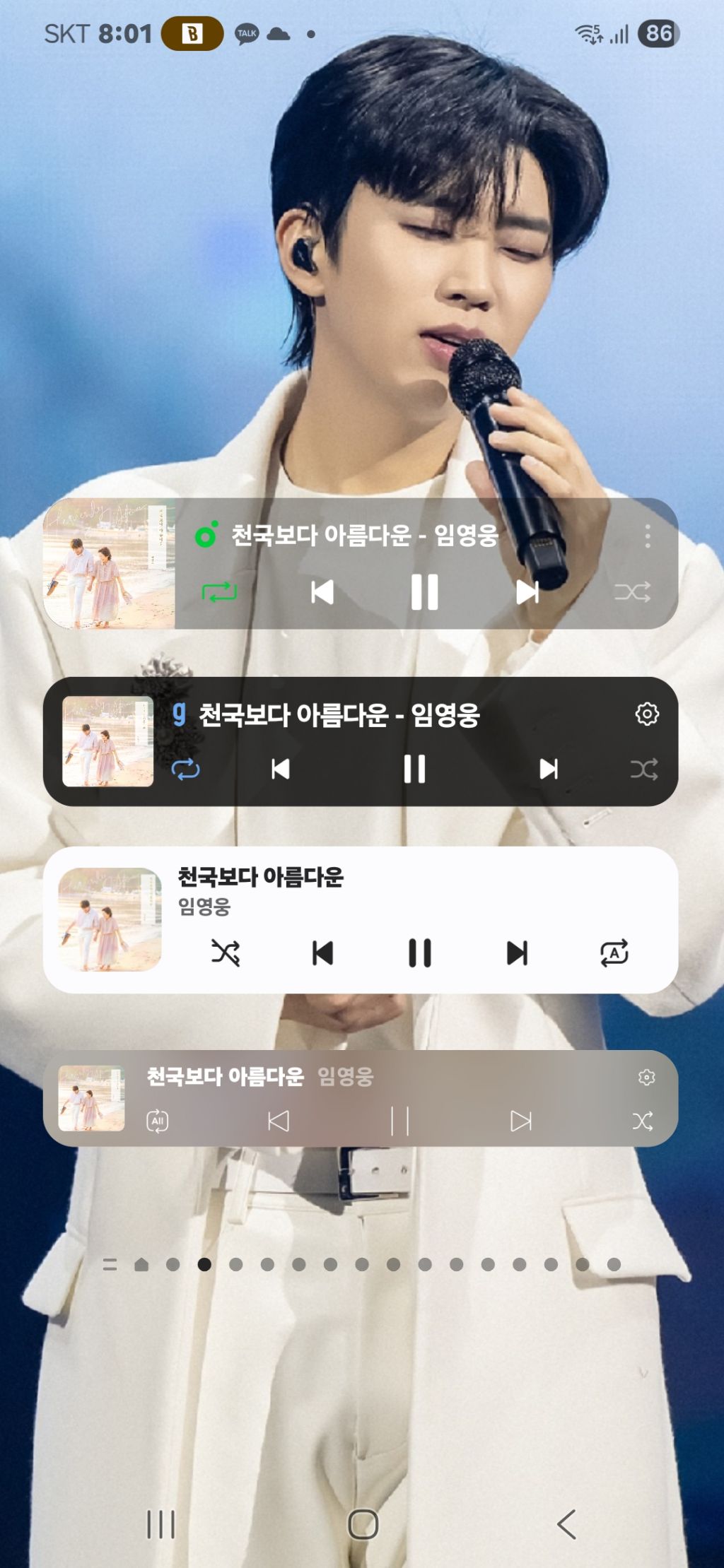Toggle the green repeat icon in Melon widget
The width and height of the screenshot is (724, 1568).
[219, 591]
